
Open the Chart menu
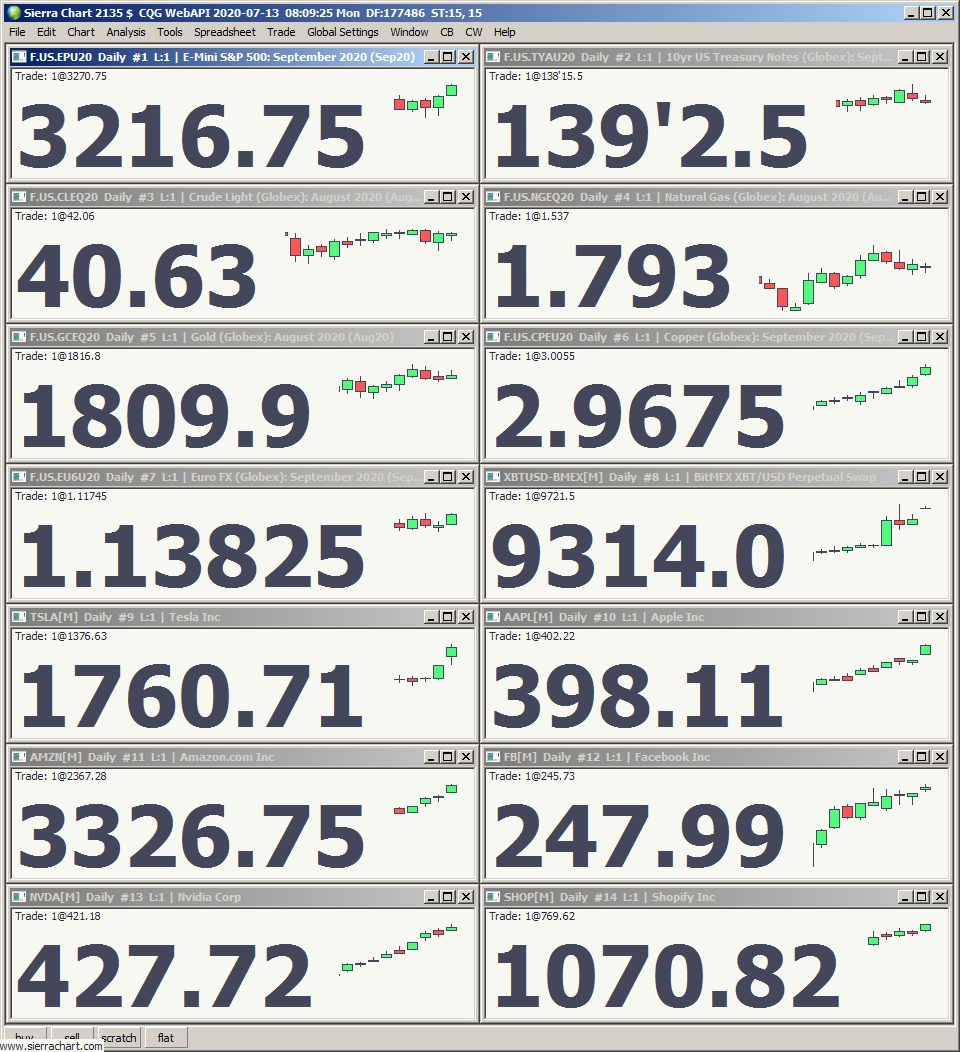pos(81,32)
